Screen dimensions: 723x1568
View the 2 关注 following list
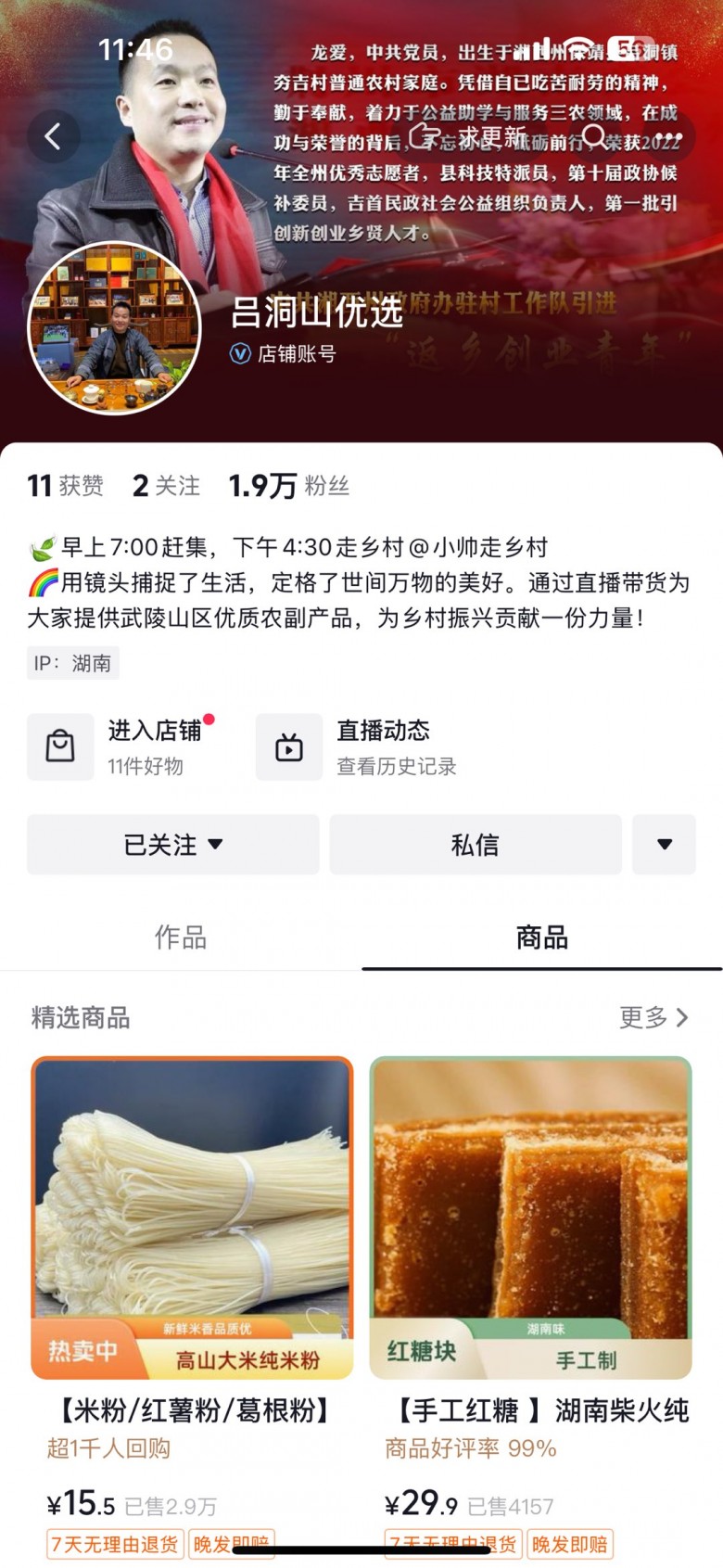point(167,486)
